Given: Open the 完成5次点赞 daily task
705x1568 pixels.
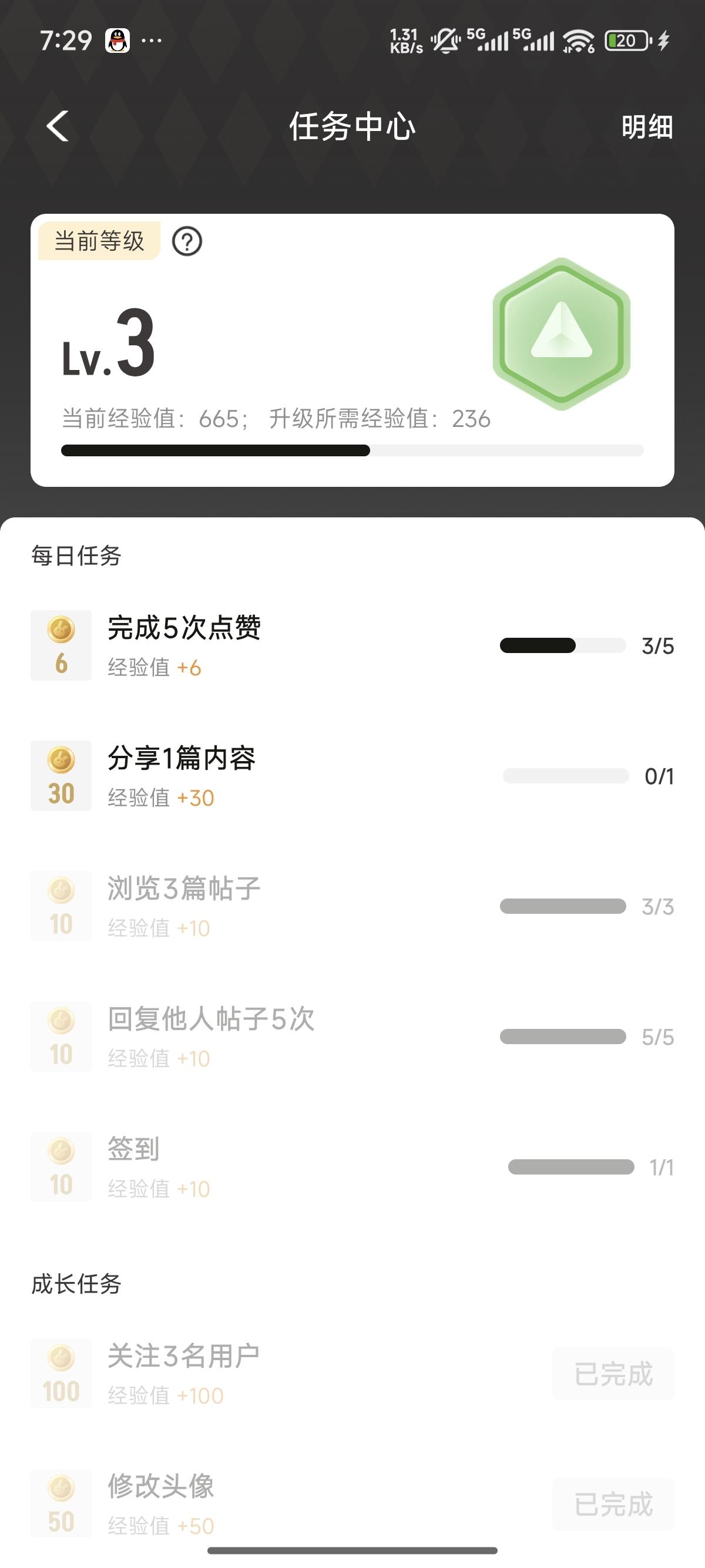Looking at the screenshot, I should [x=184, y=628].
